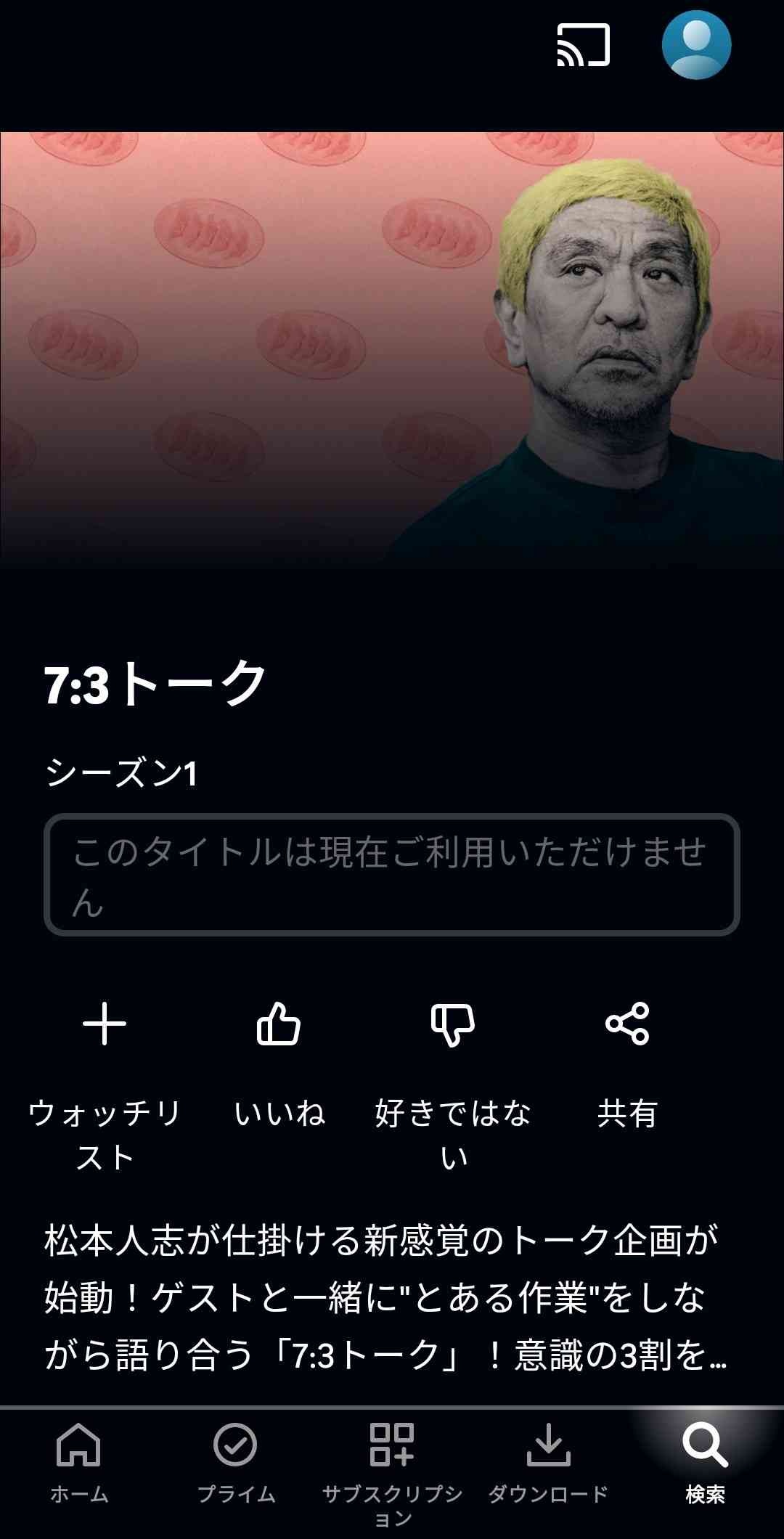Go to the ホーム tab
The image size is (784, 1539).
(x=78, y=1461)
